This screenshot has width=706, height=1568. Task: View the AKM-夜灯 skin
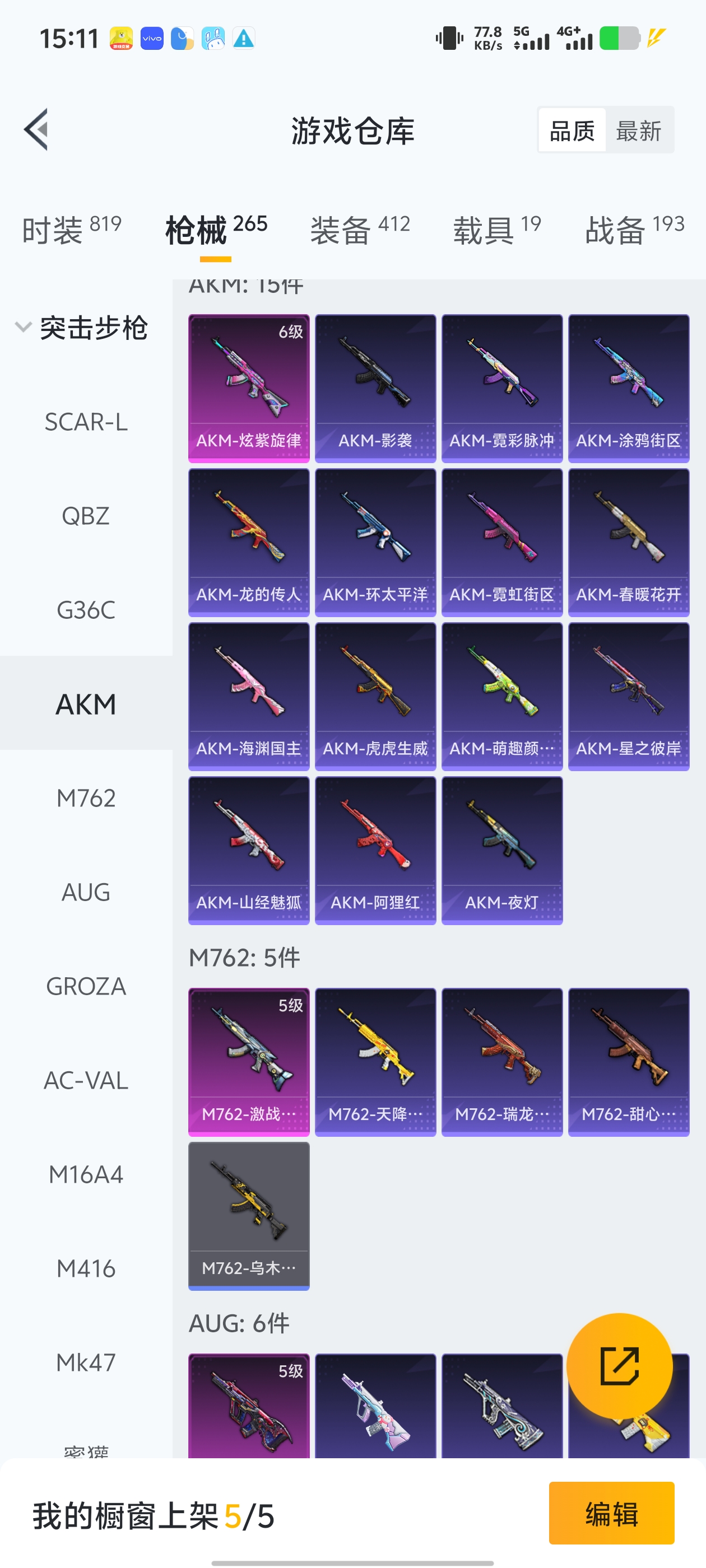[x=502, y=850]
